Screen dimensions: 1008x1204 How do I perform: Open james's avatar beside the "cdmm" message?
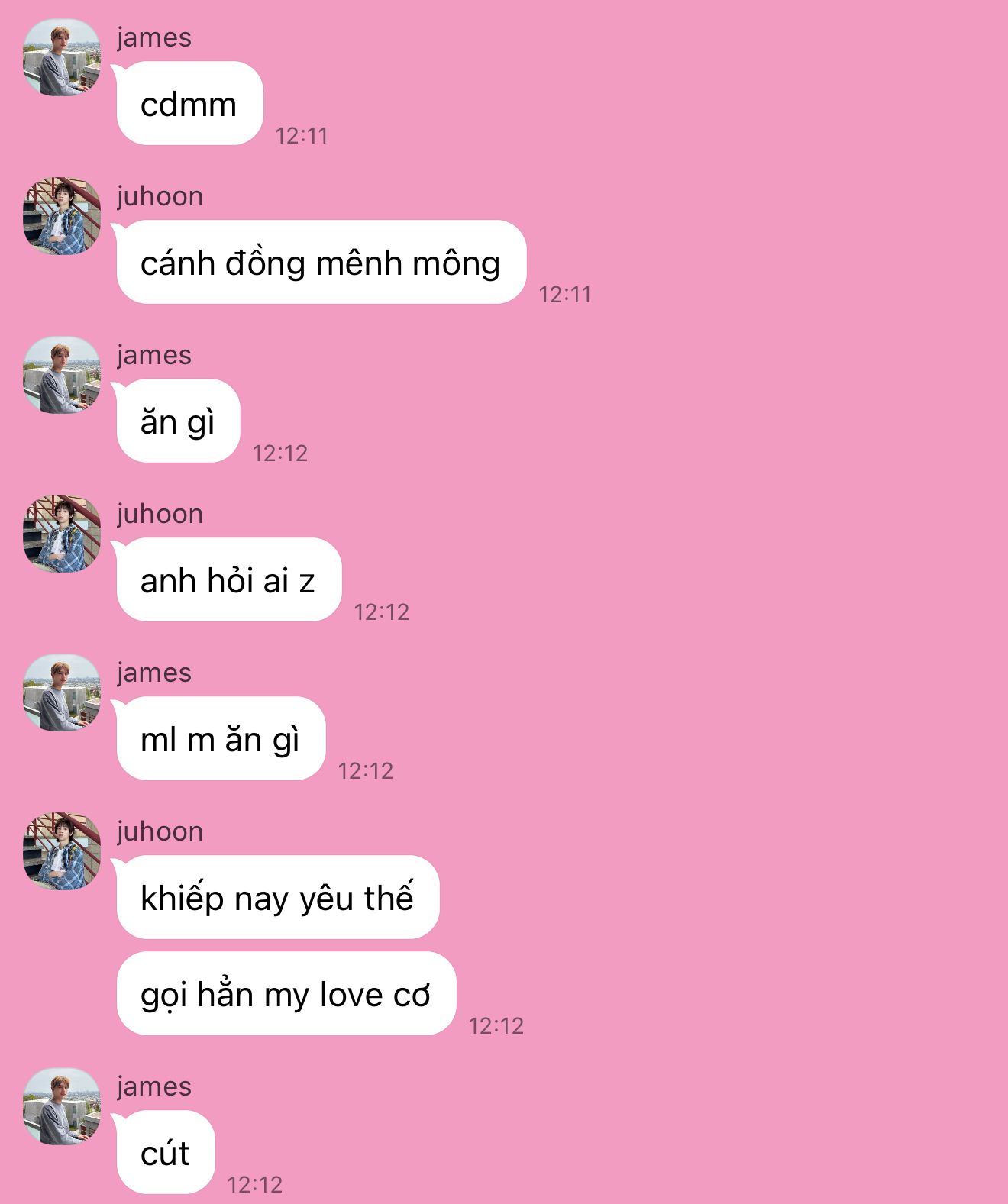pyautogui.click(x=62, y=57)
